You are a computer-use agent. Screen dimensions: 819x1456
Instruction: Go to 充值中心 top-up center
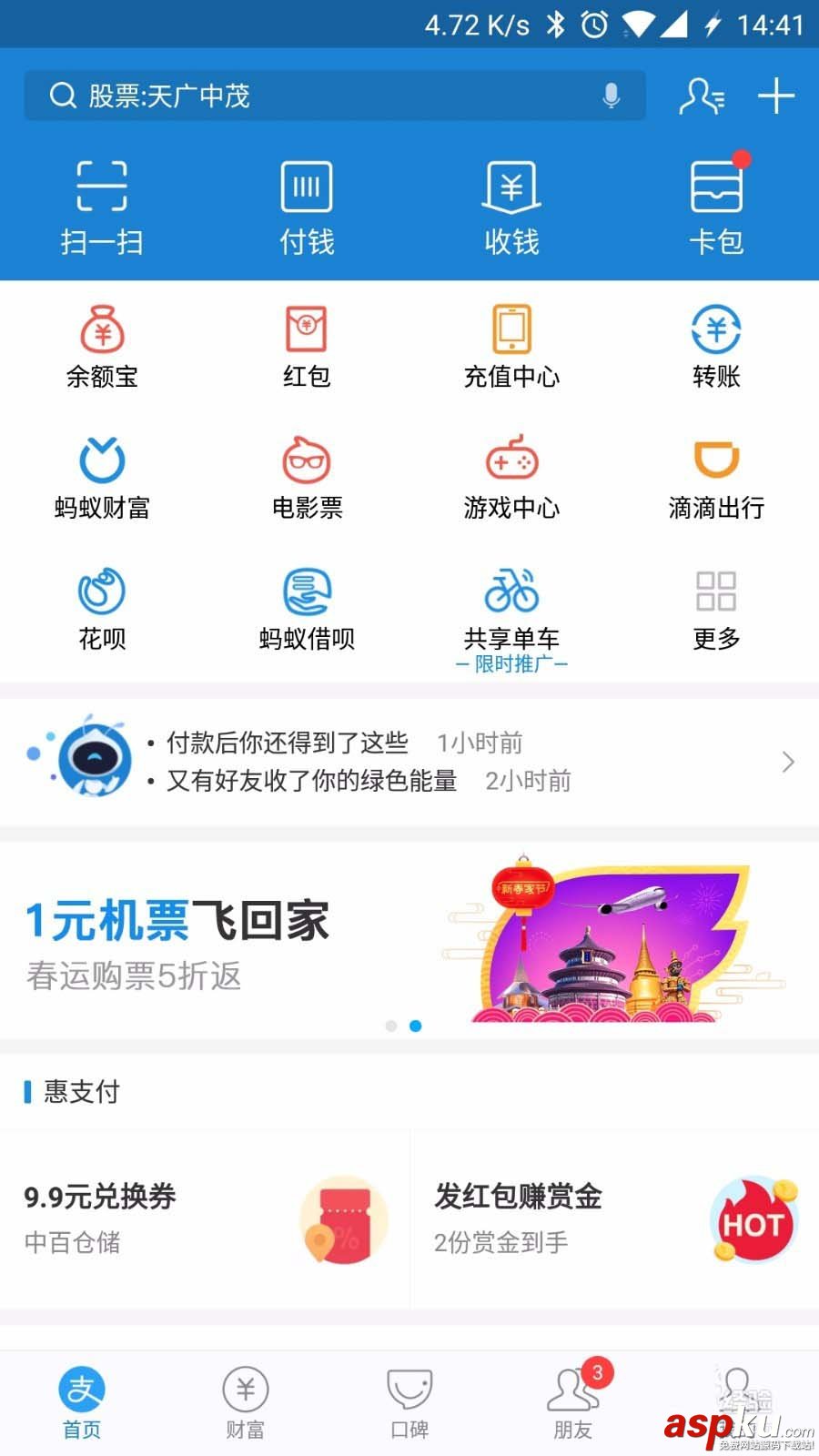[511, 347]
